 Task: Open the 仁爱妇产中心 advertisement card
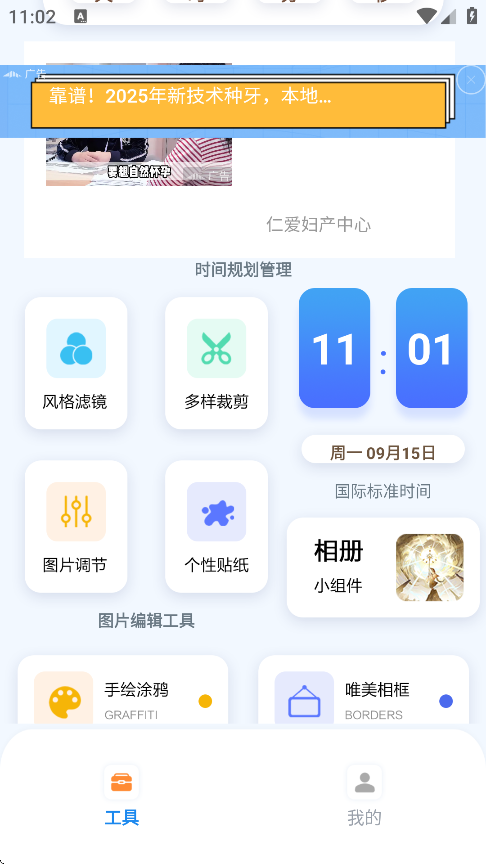click(240, 149)
